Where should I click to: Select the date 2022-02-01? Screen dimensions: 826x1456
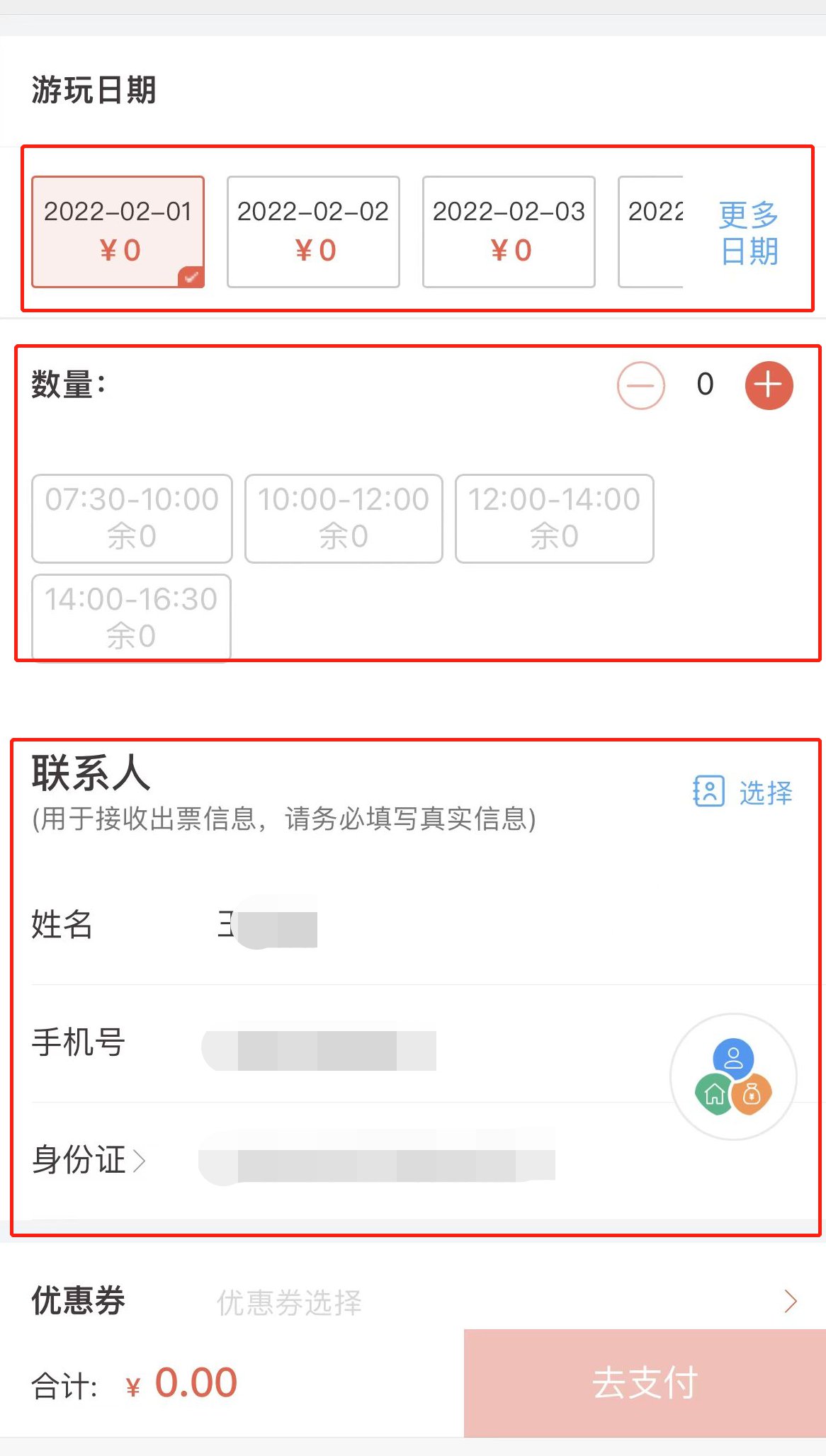tap(118, 232)
